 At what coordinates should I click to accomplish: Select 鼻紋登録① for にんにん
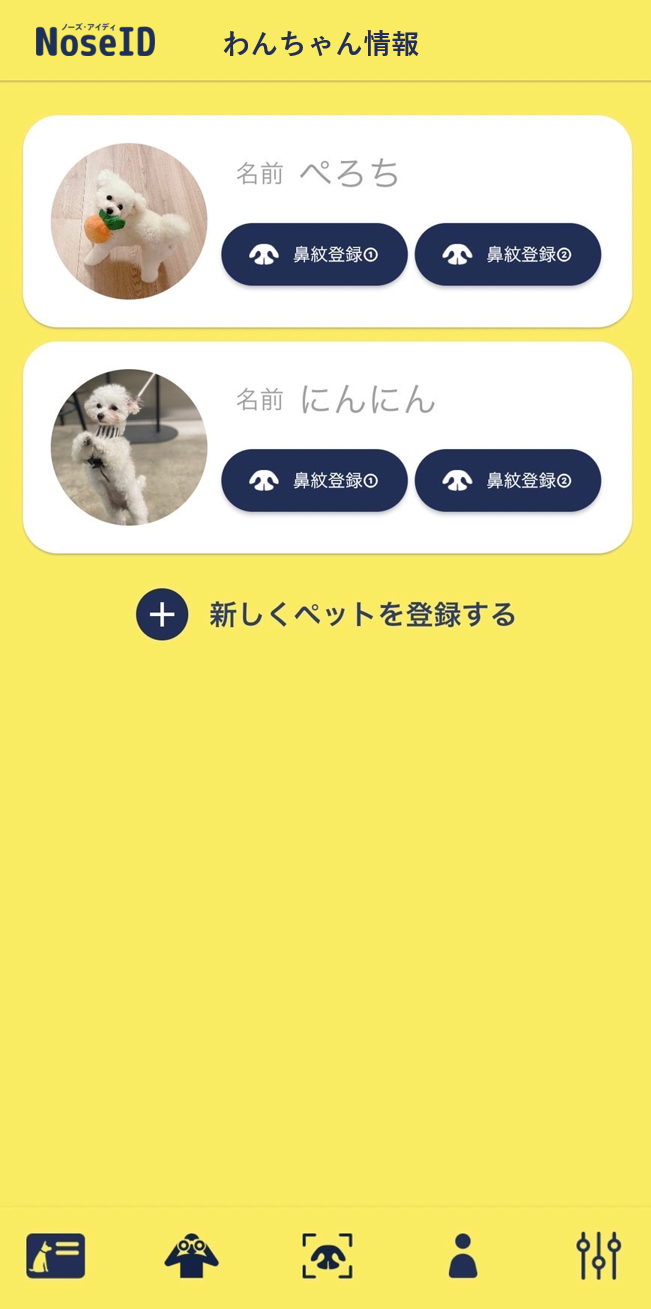tap(314, 480)
